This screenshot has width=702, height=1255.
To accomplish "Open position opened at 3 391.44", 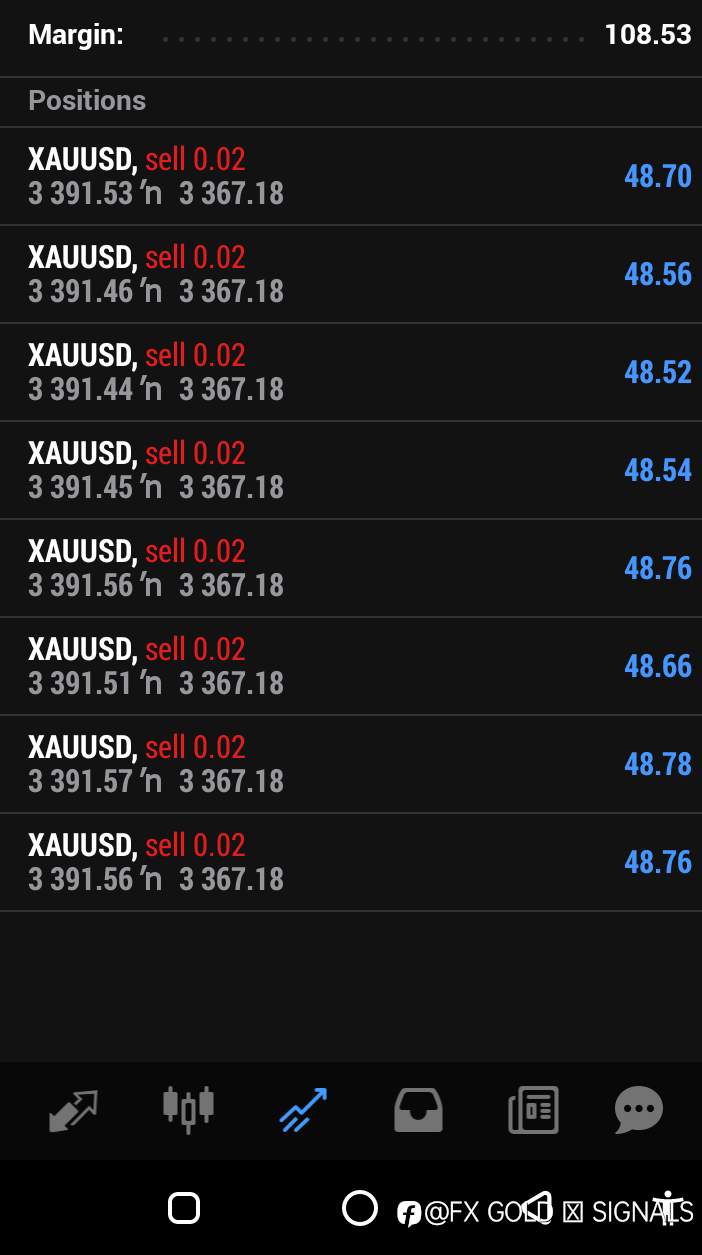I will 351,372.
